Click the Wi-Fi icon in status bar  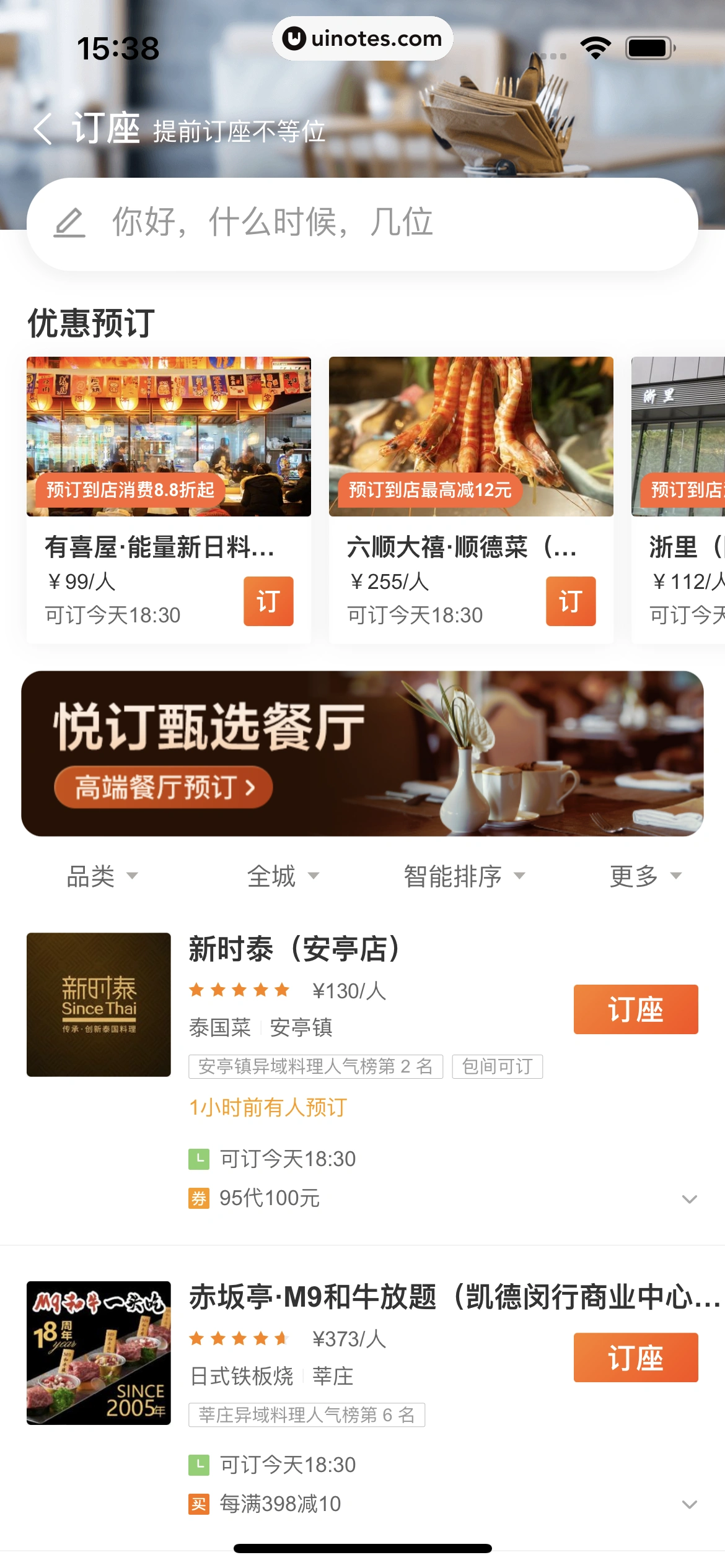(x=596, y=46)
